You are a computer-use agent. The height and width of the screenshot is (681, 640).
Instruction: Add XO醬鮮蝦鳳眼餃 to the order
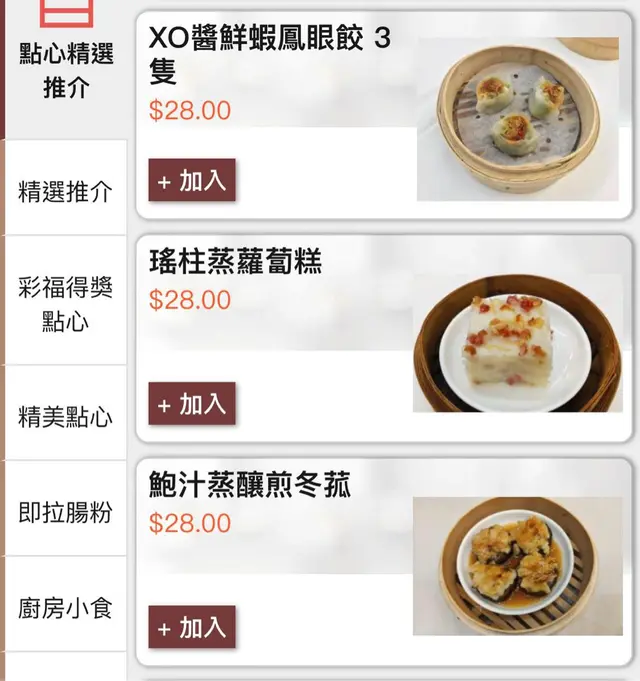(192, 181)
